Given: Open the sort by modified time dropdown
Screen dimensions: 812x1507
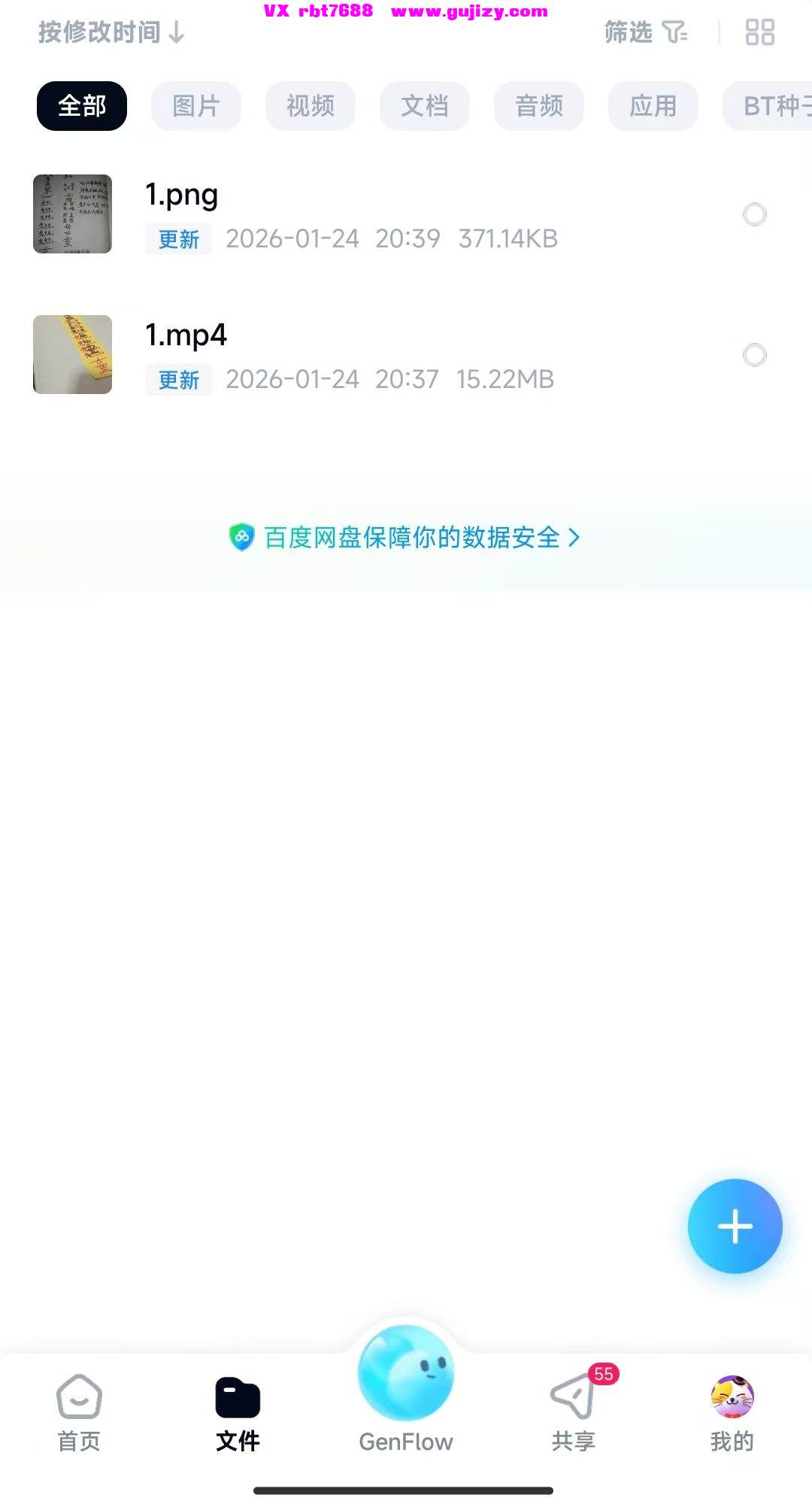Looking at the screenshot, I should pyautogui.click(x=111, y=32).
